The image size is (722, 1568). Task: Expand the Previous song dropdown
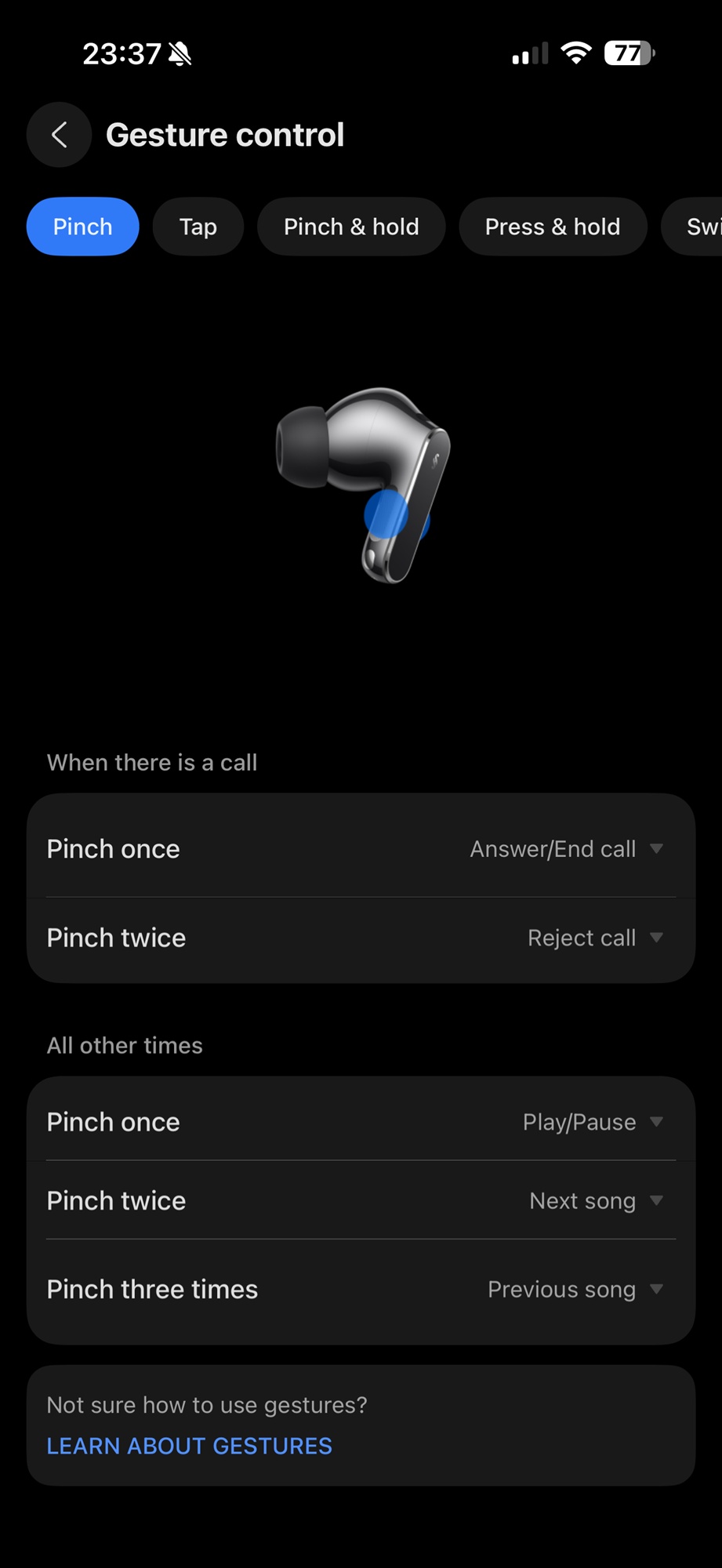tap(575, 1290)
